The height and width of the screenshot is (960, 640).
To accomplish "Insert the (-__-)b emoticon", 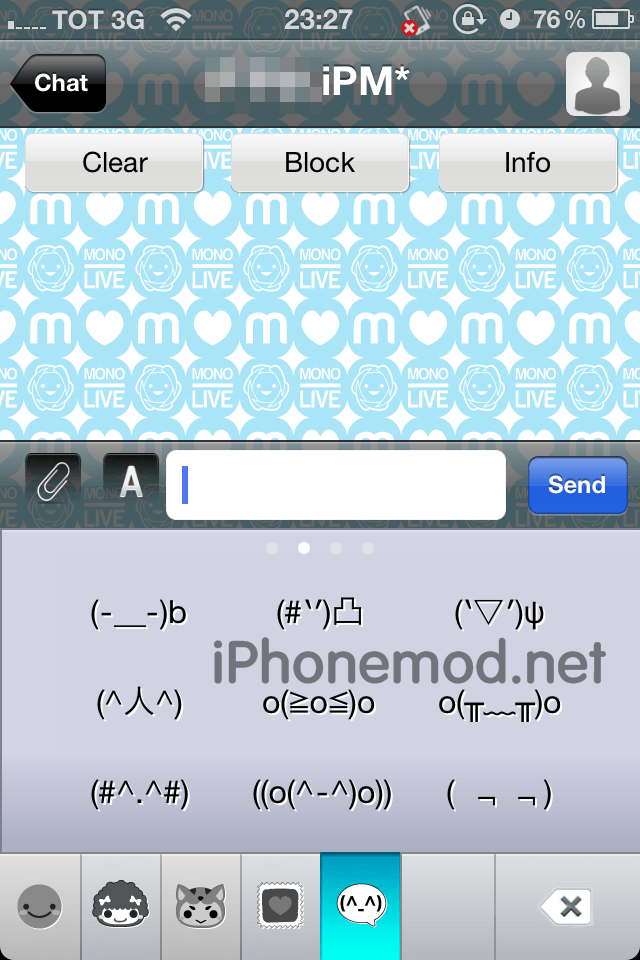I will point(139,612).
